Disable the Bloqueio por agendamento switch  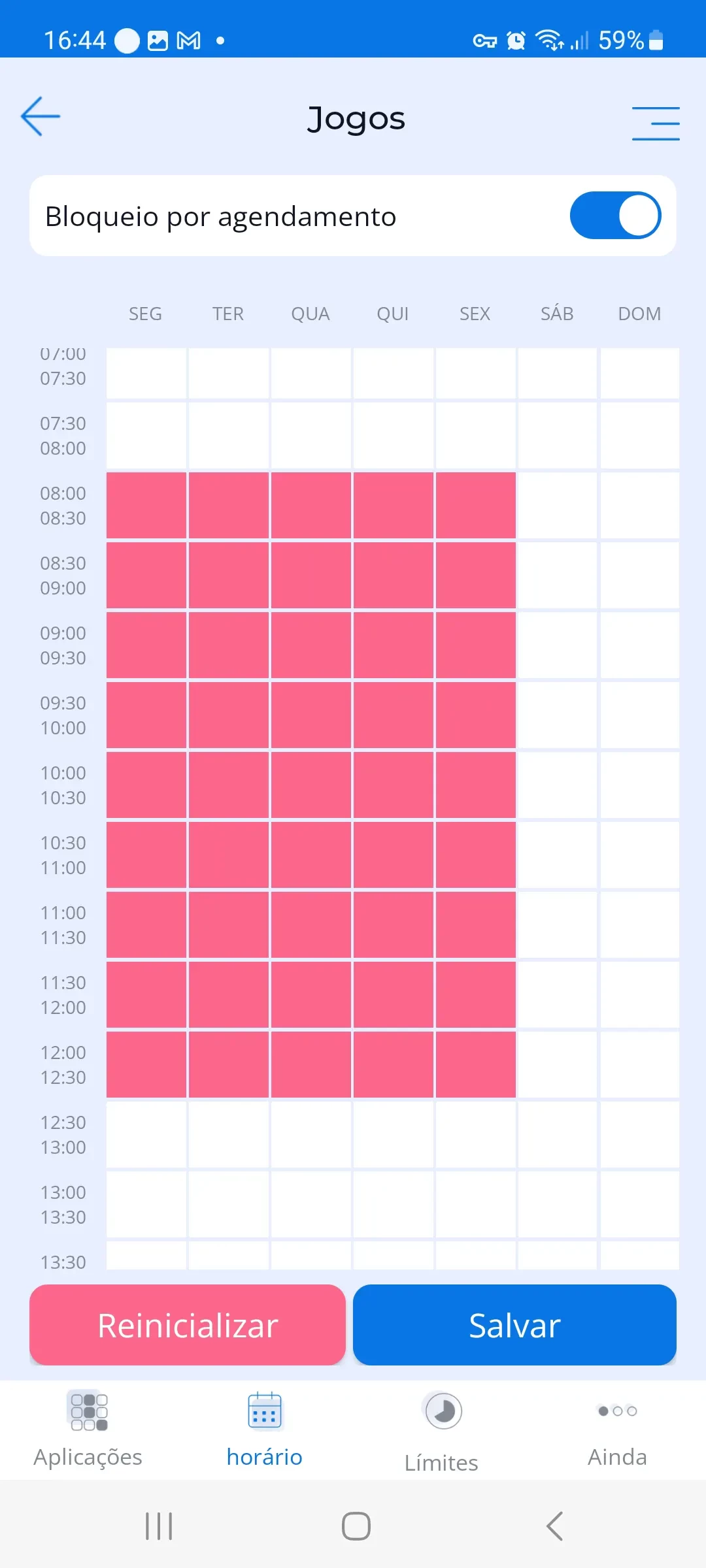point(615,216)
